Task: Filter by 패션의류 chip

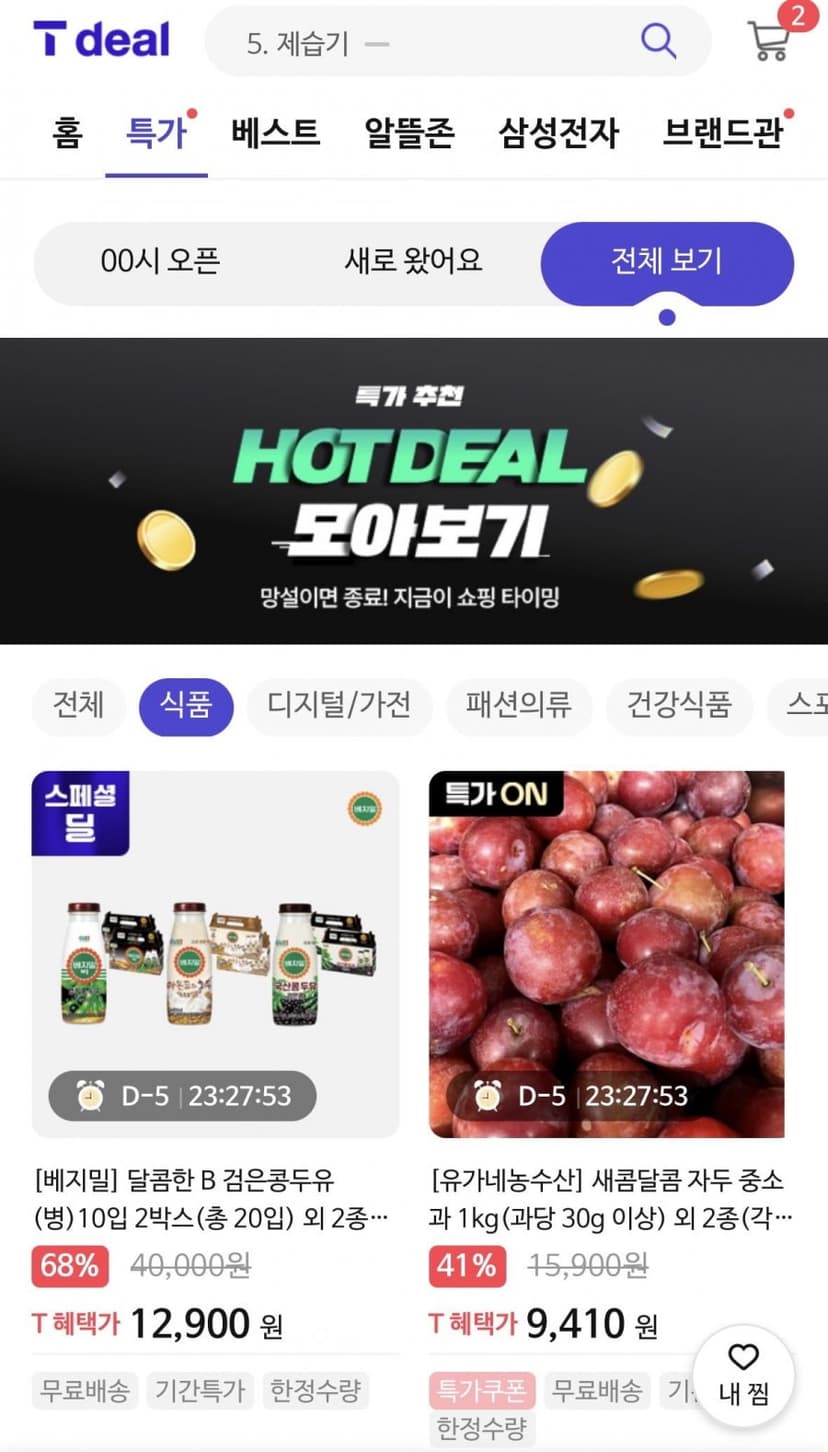Action: tap(519, 706)
